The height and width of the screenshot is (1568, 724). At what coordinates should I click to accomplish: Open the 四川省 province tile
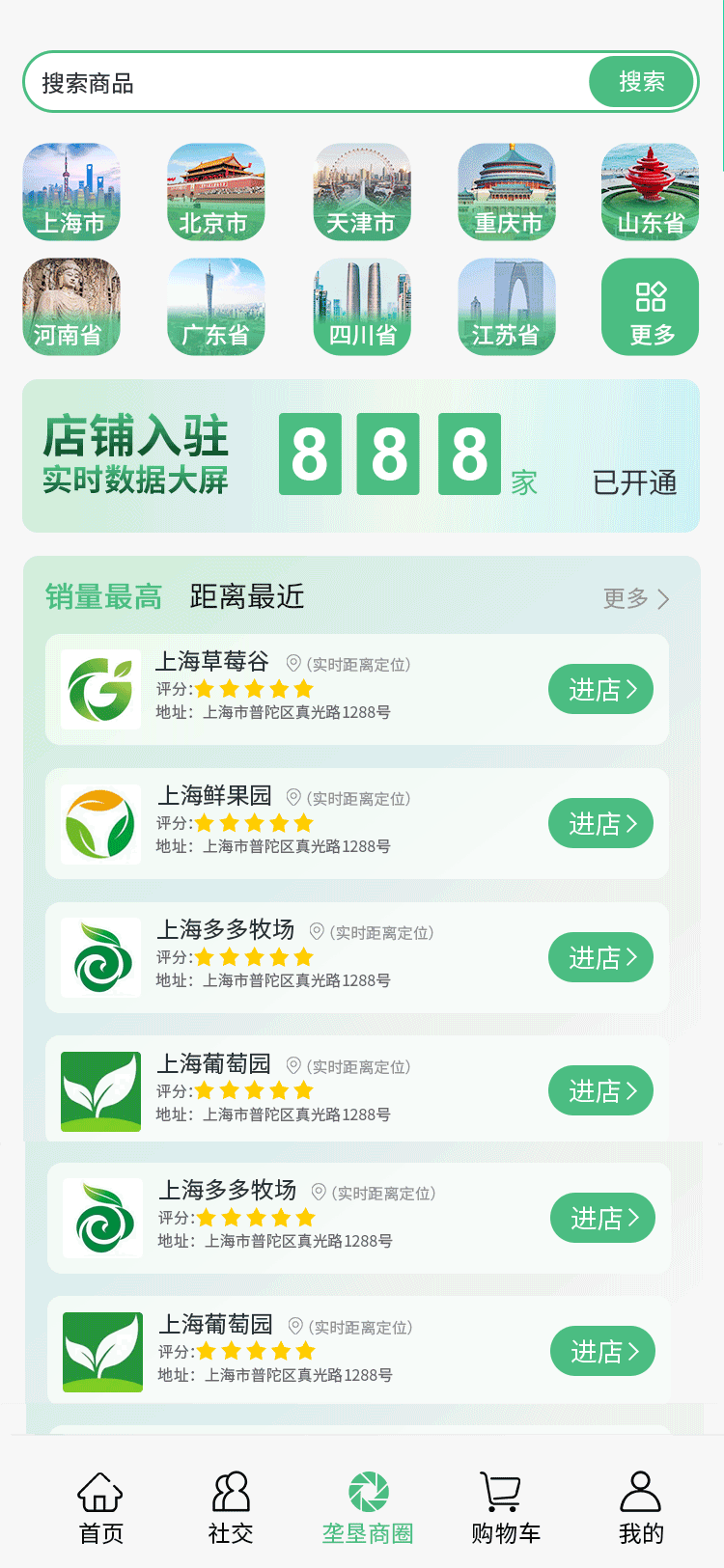coord(362,306)
